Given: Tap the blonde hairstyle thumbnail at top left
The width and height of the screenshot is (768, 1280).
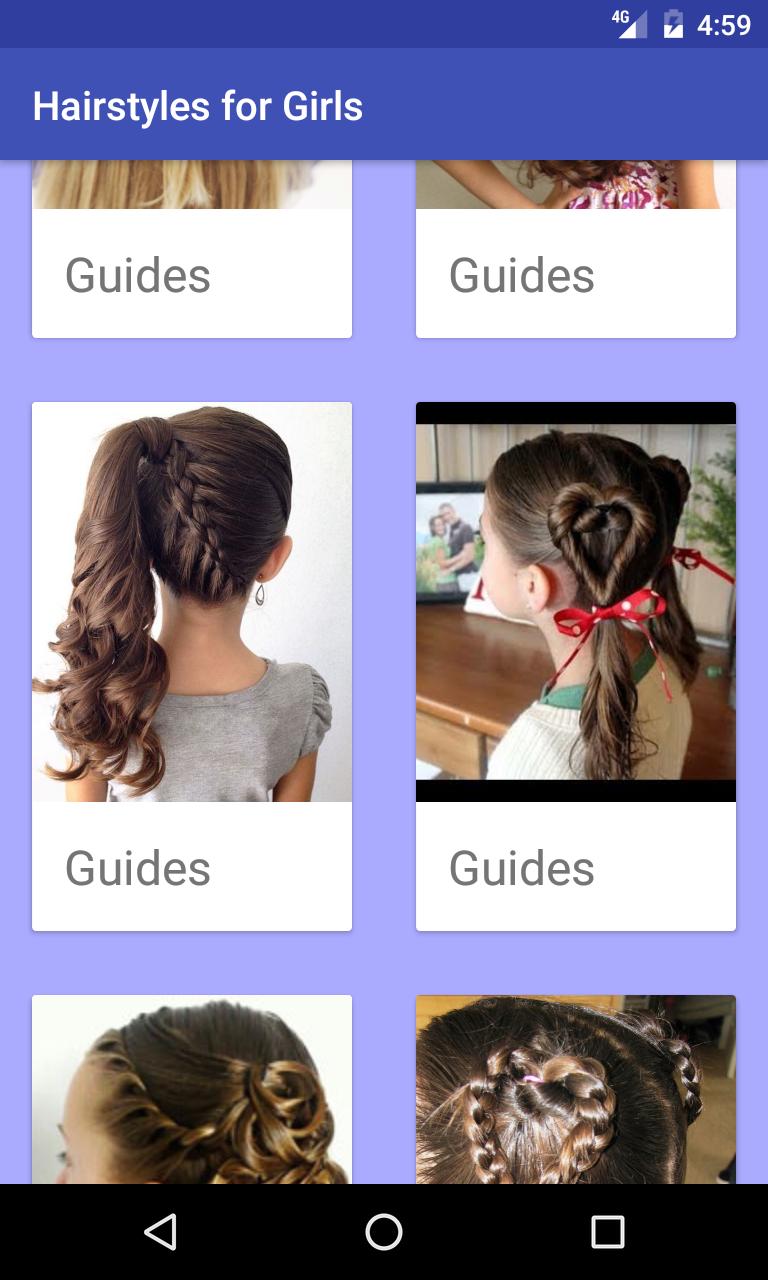Looking at the screenshot, I should tap(192, 185).
